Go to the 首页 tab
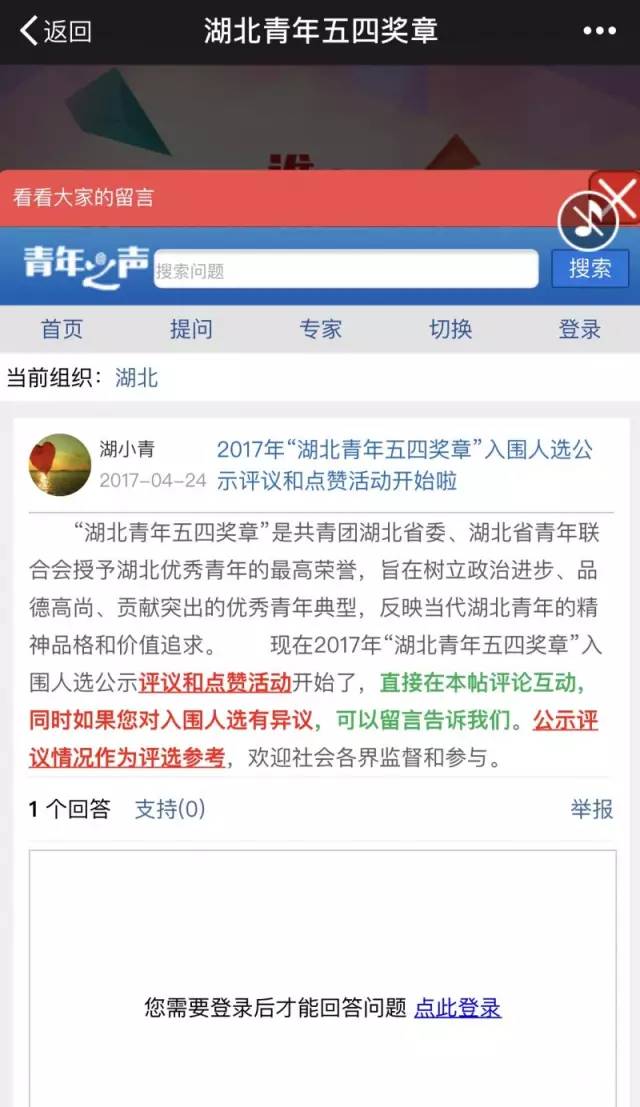640x1107 pixels. tap(62, 329)
